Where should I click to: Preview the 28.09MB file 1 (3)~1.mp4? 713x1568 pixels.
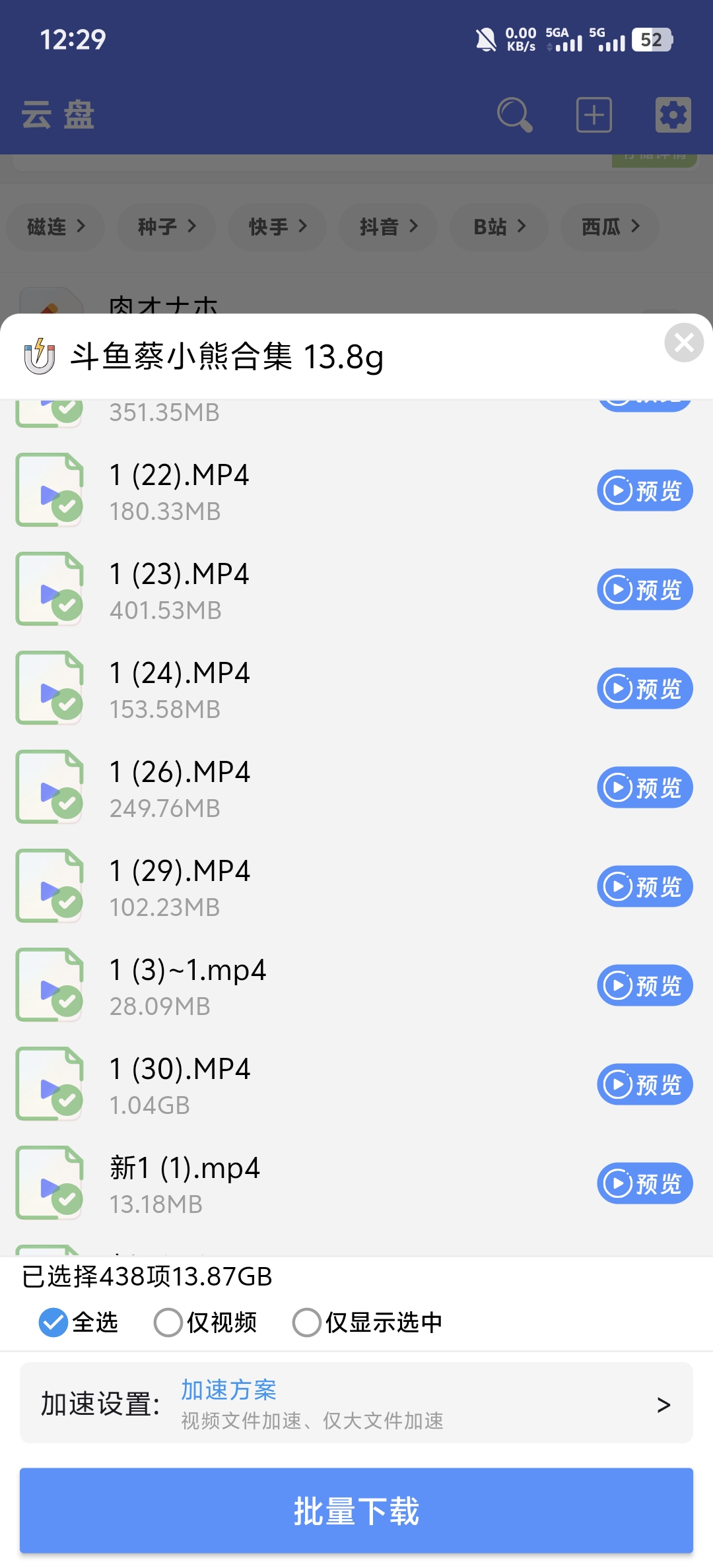[x=644, y=985]
